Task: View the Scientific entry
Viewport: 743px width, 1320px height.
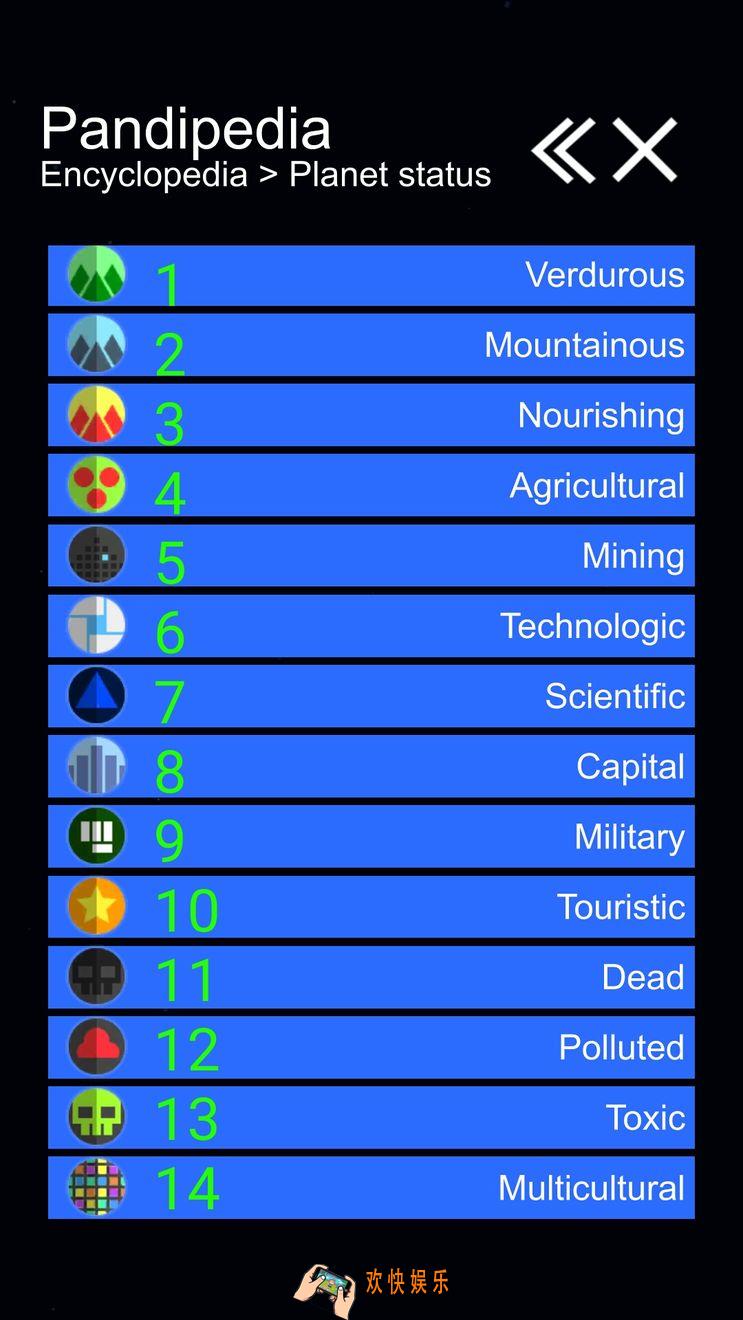Action: 371,696
